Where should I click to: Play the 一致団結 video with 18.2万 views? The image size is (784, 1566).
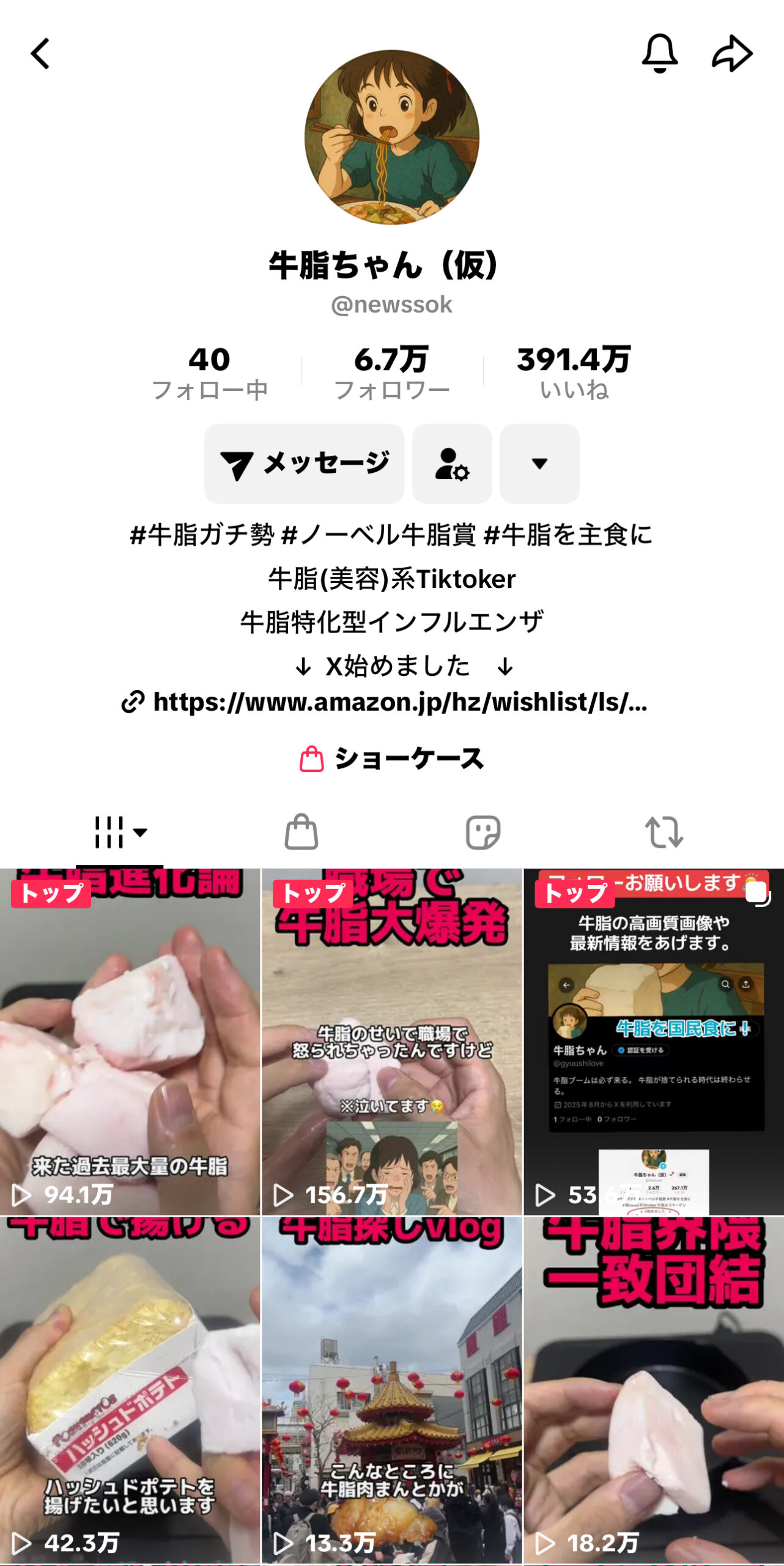(653, 1389)
